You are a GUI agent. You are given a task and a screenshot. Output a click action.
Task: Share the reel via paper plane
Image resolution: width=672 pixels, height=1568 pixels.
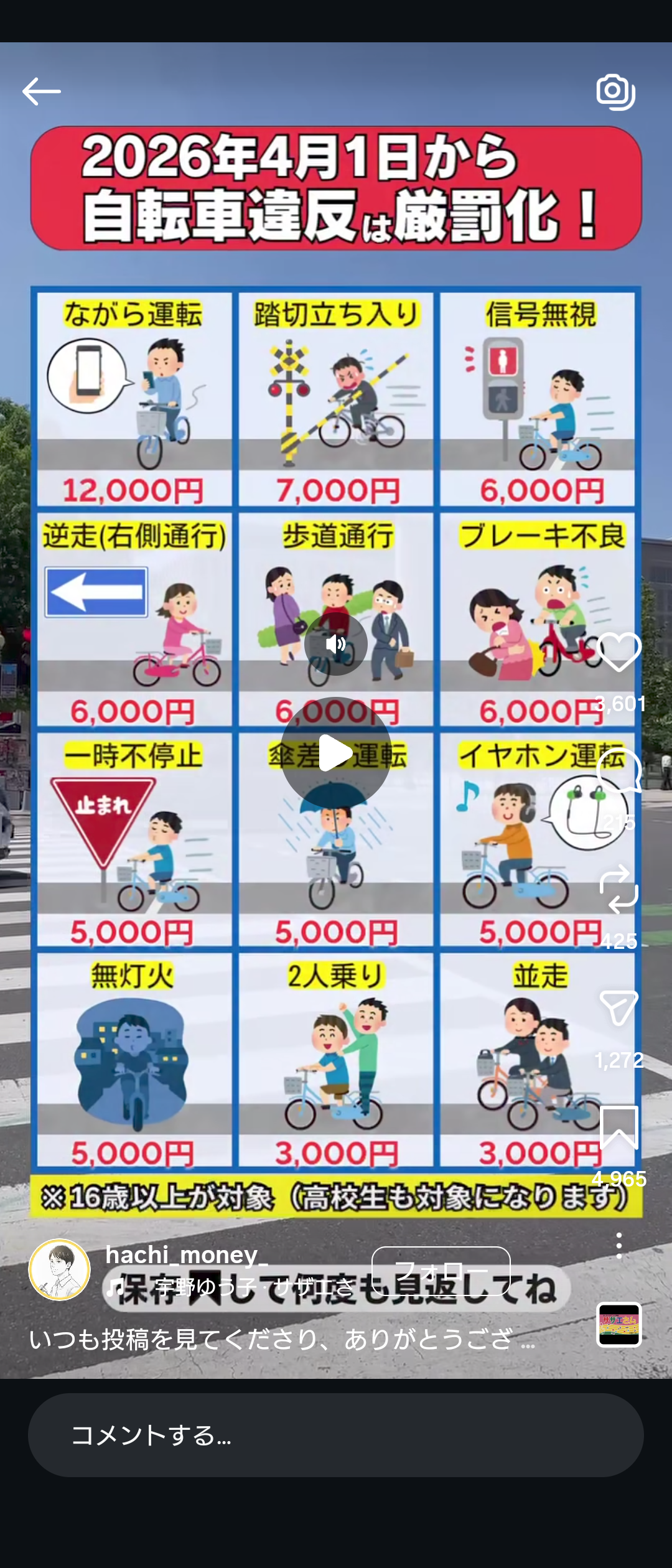(x=618, y=1008)
